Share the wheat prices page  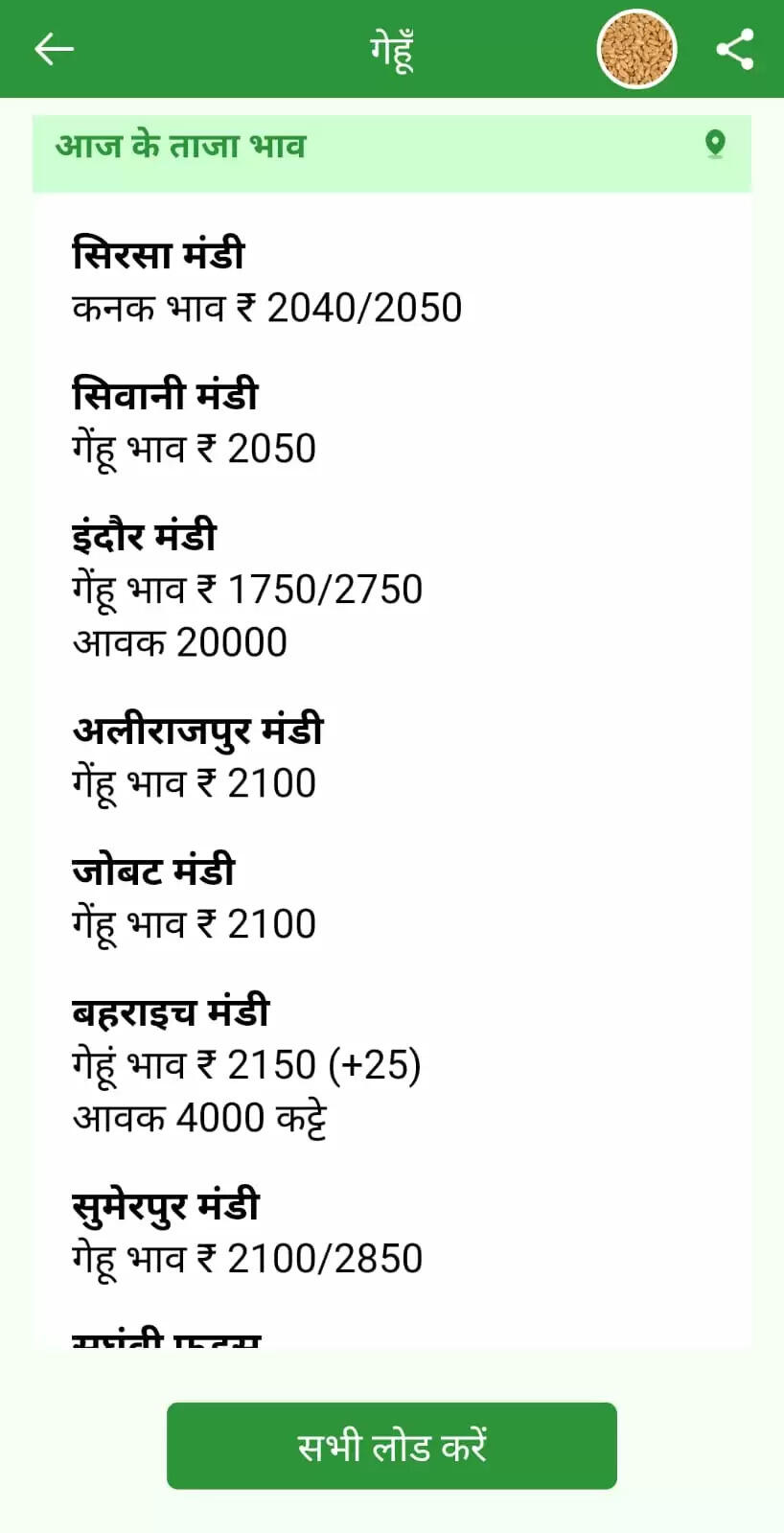[735, 49]
